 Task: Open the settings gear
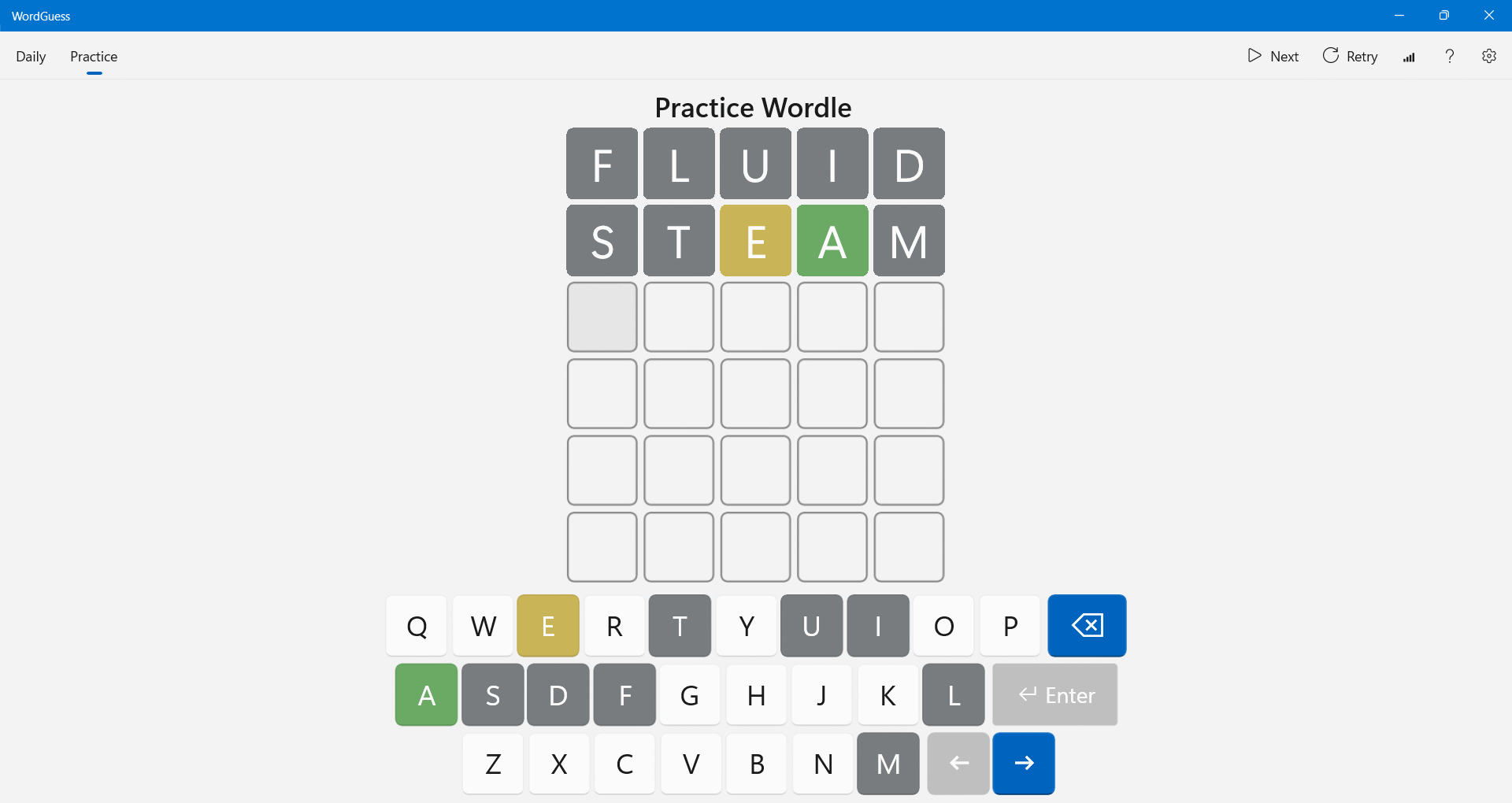(1488, 56)
